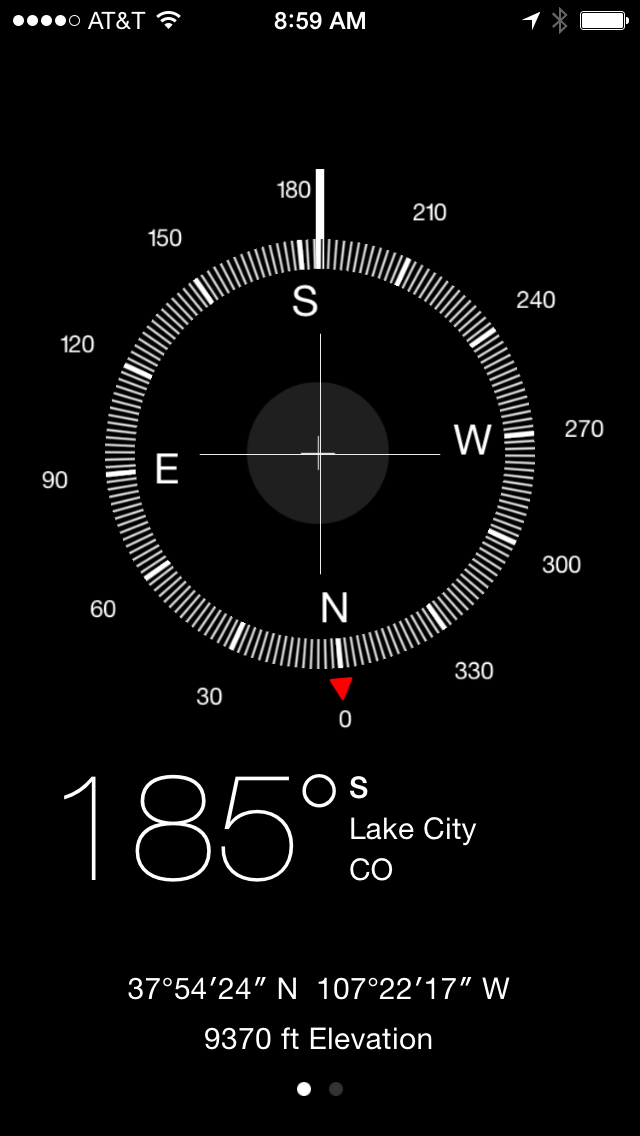This screenshot has height=1136, width=640.
Task: Tap the compass dial to lock the heading
Action: (x=319, y=453)
